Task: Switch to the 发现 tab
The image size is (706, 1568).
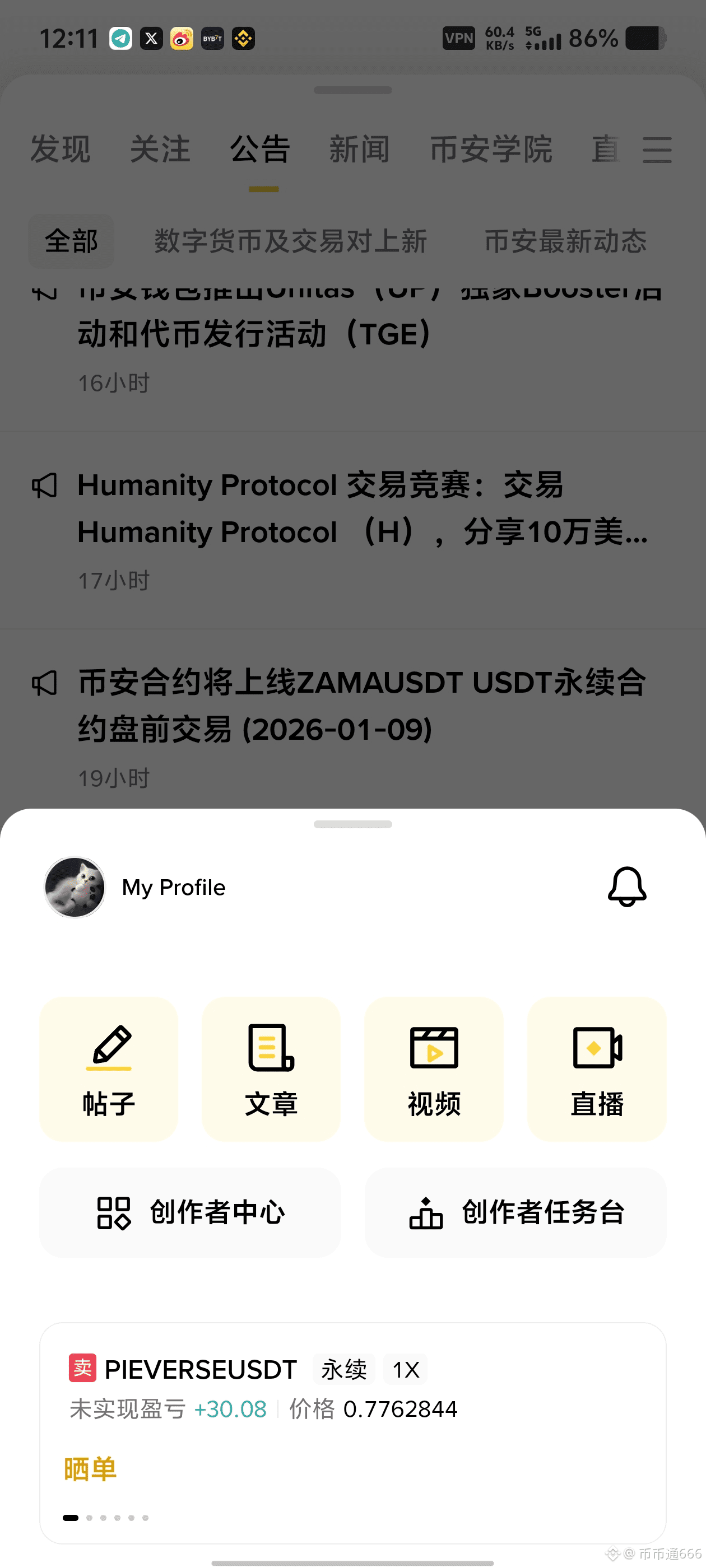Action: (x=61, y=149)
